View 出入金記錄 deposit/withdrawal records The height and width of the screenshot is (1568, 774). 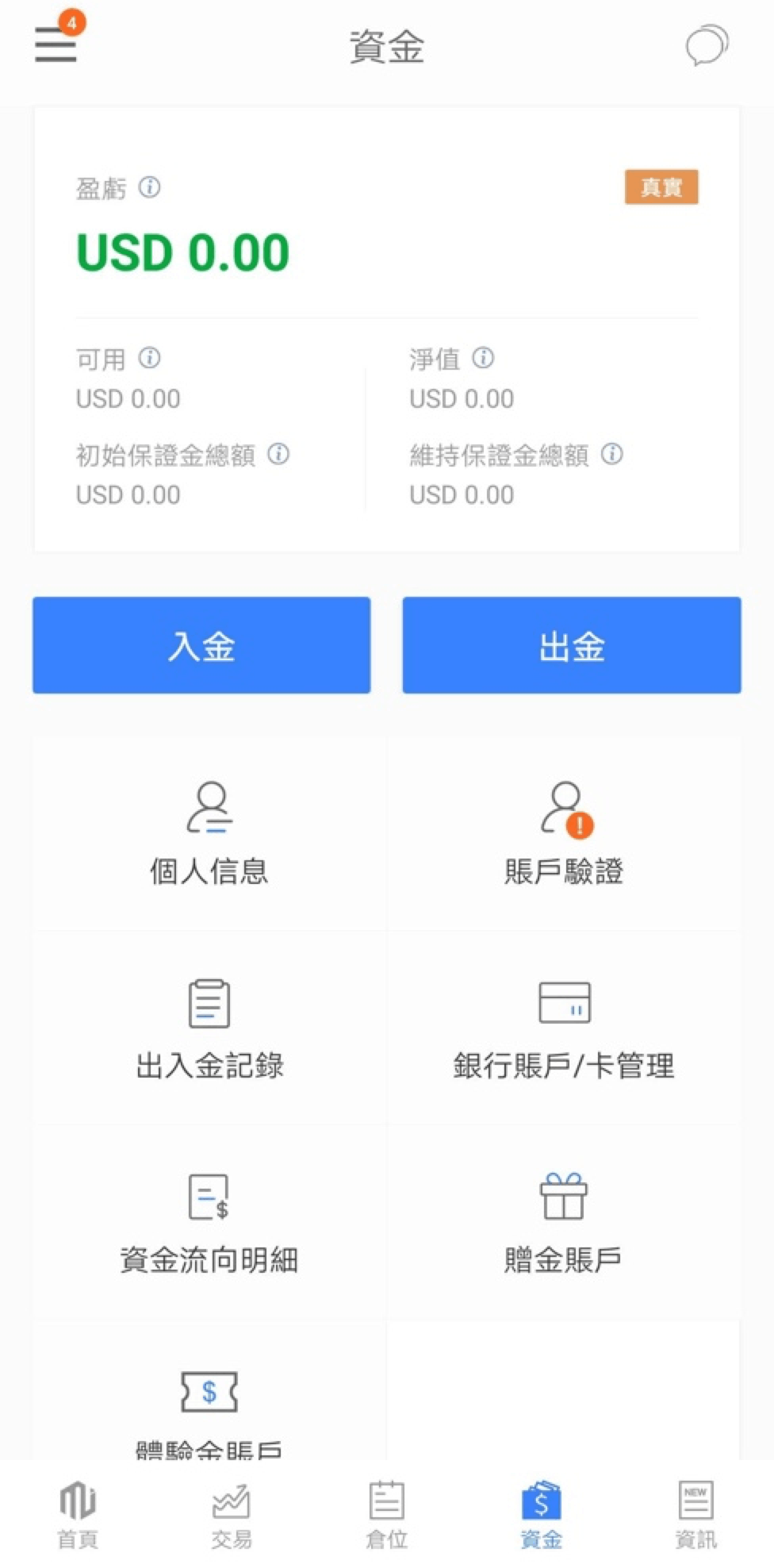click(209, 1028)
